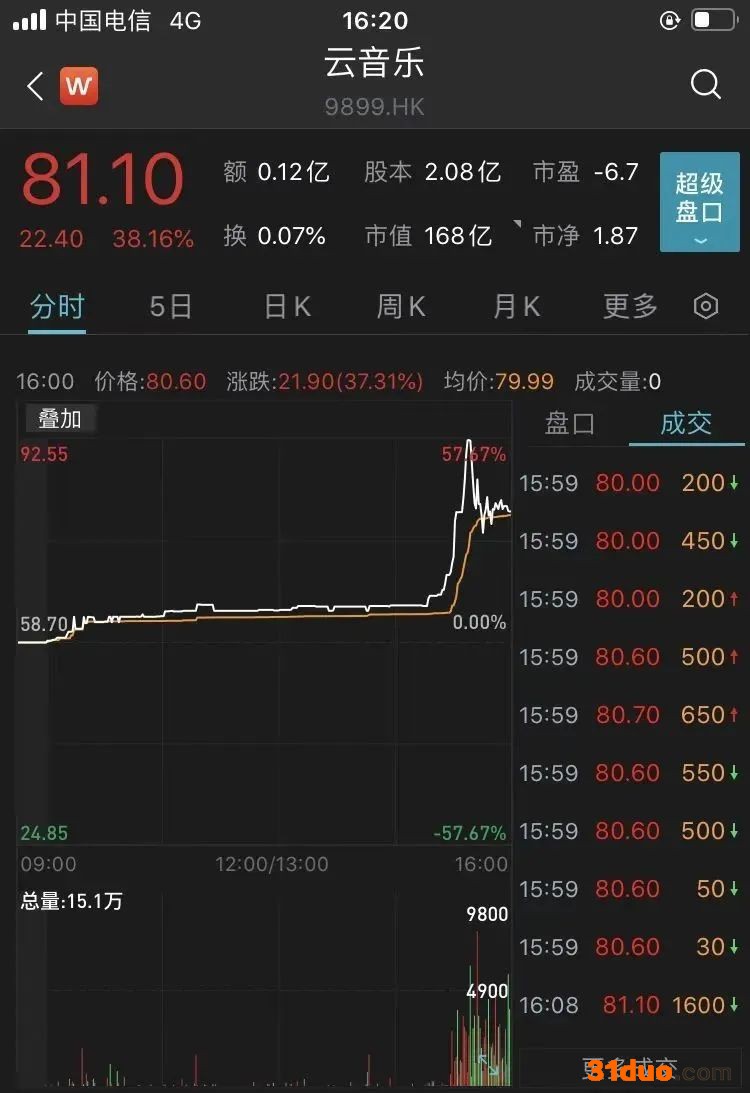Image resolution: width=750 pixels, height=1093 pixels.
Task: Switch to the 成交 tab
Action: tap(686, 423)
